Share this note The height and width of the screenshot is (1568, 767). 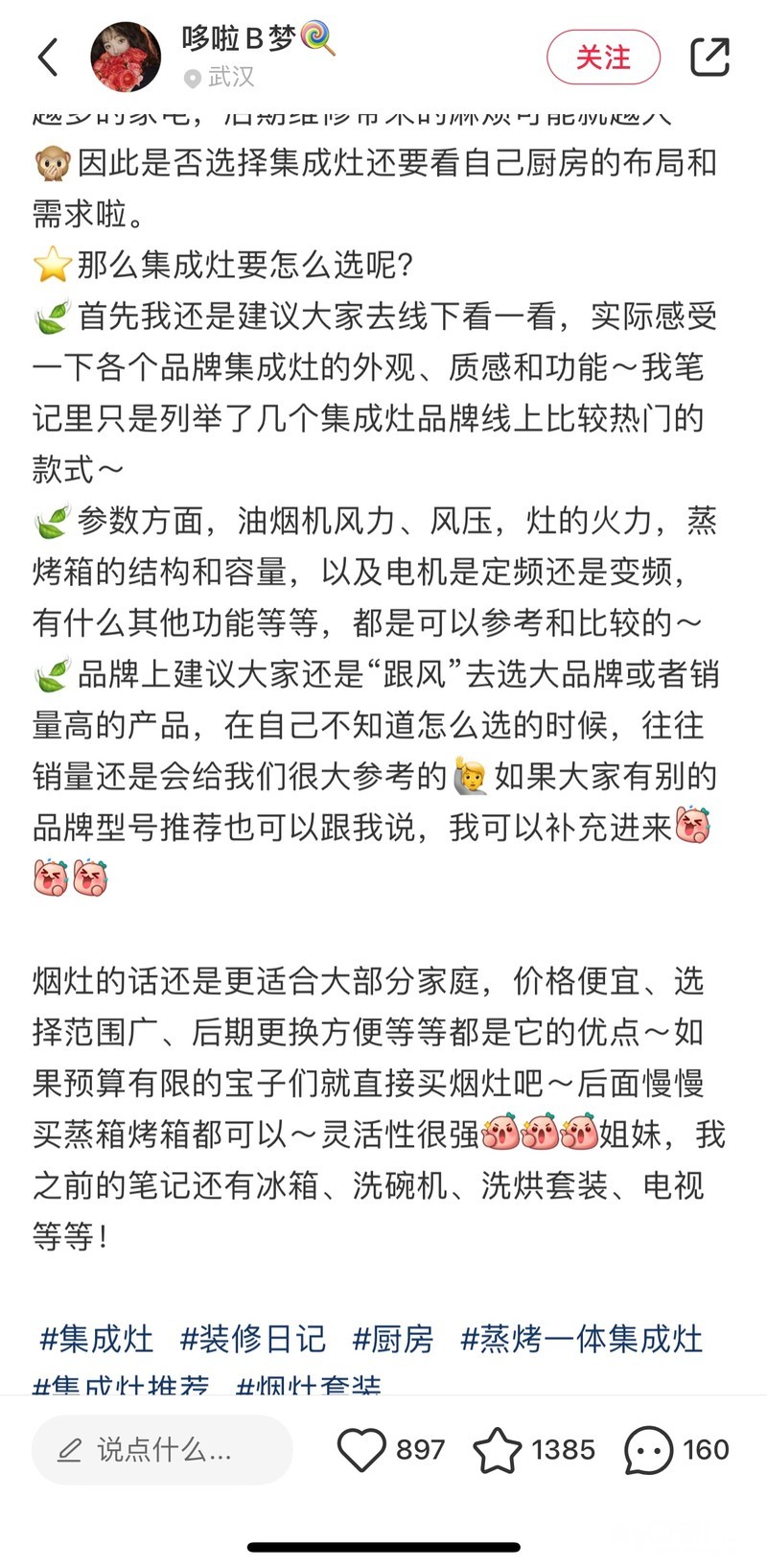[710, 57]
